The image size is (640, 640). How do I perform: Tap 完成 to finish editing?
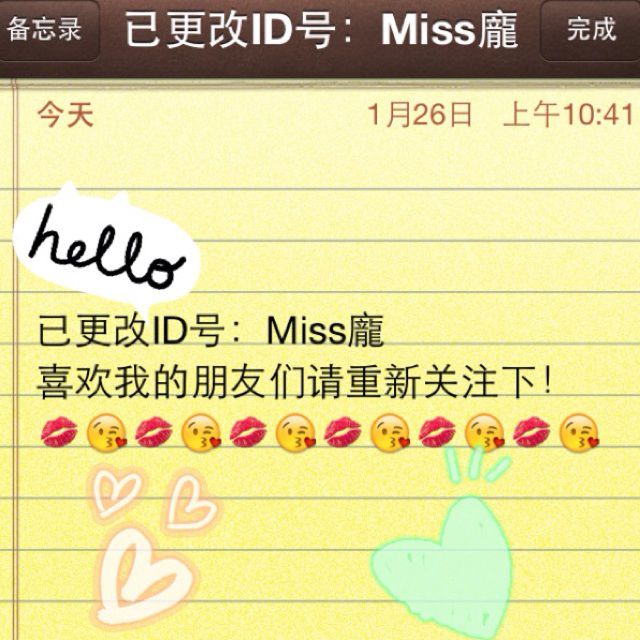click(590, 30)
